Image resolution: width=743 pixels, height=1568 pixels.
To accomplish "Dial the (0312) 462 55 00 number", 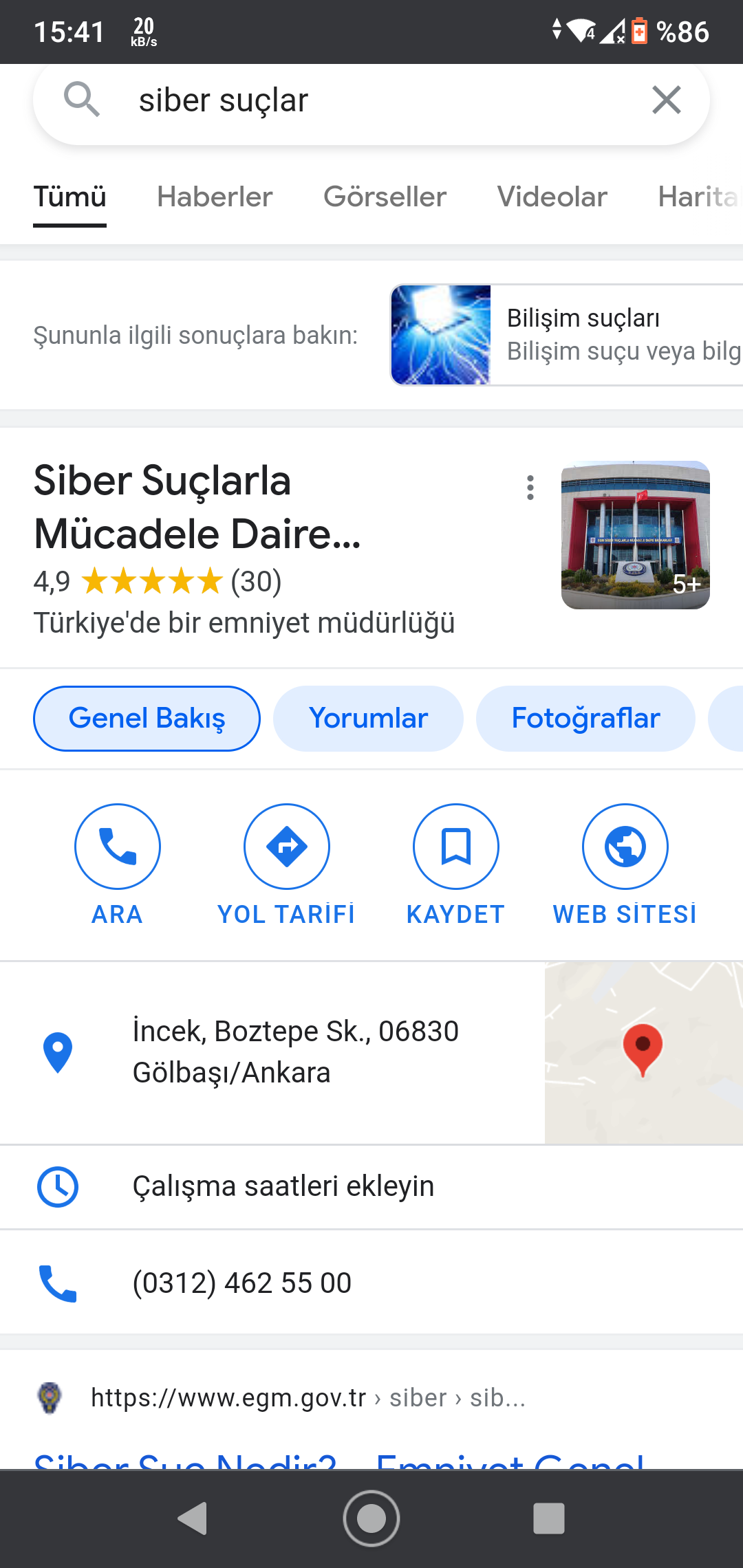I will [x=242, y=1283].
